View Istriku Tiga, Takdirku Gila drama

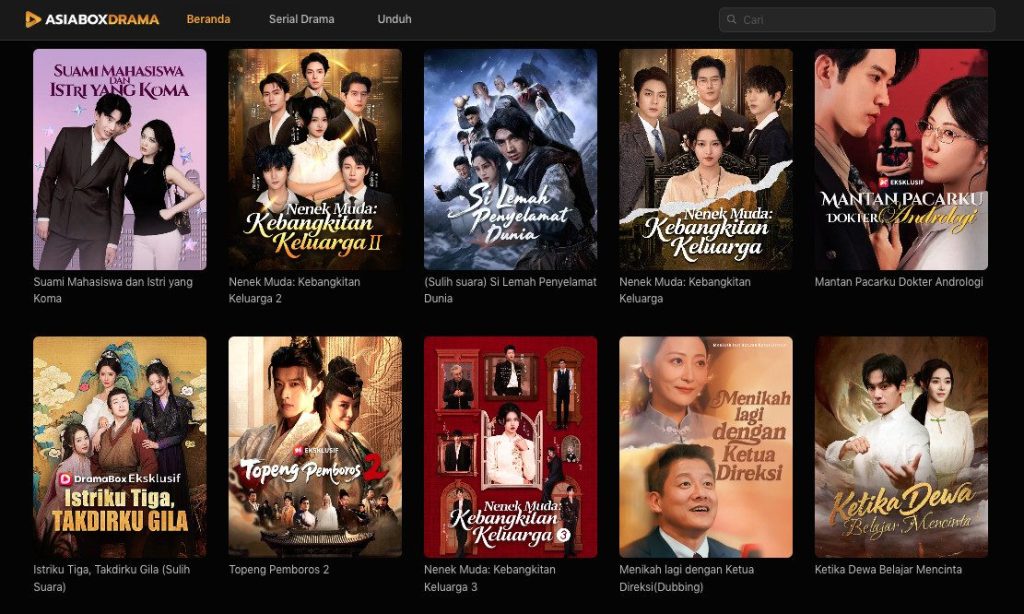pyautogui.click(x=120, y=446)
